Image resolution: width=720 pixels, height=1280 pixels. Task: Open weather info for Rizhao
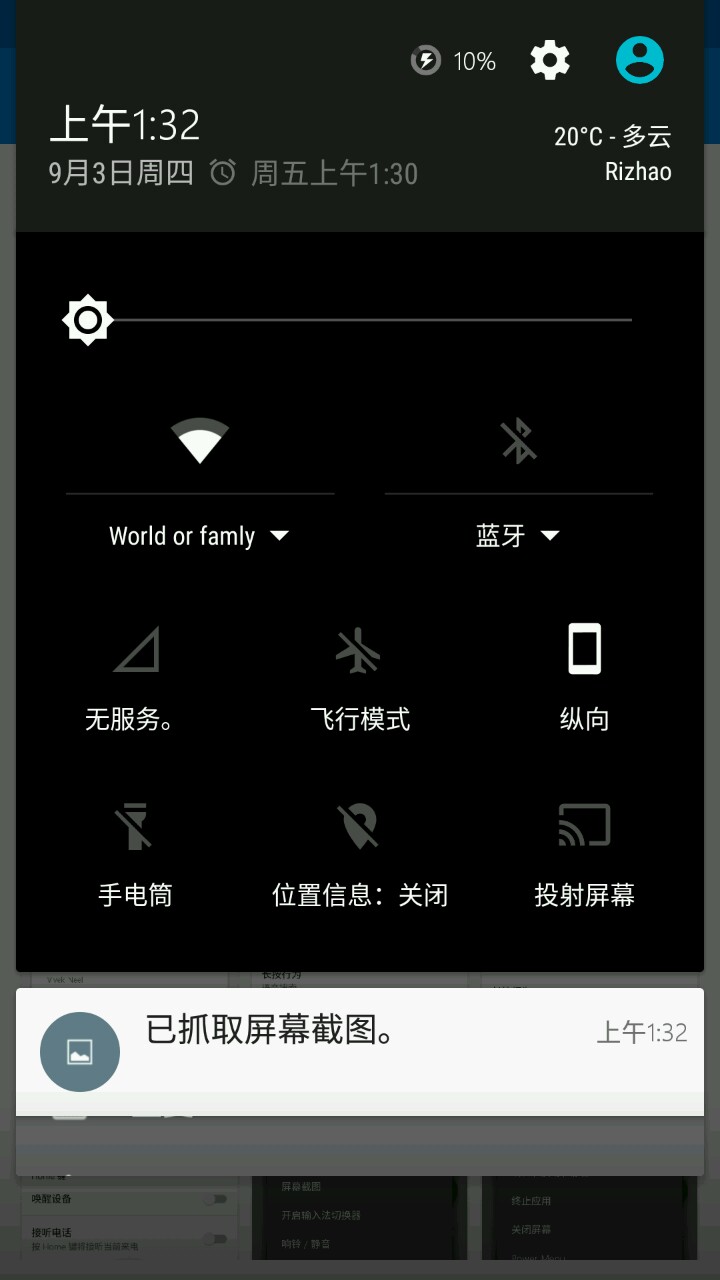(612, 153)
